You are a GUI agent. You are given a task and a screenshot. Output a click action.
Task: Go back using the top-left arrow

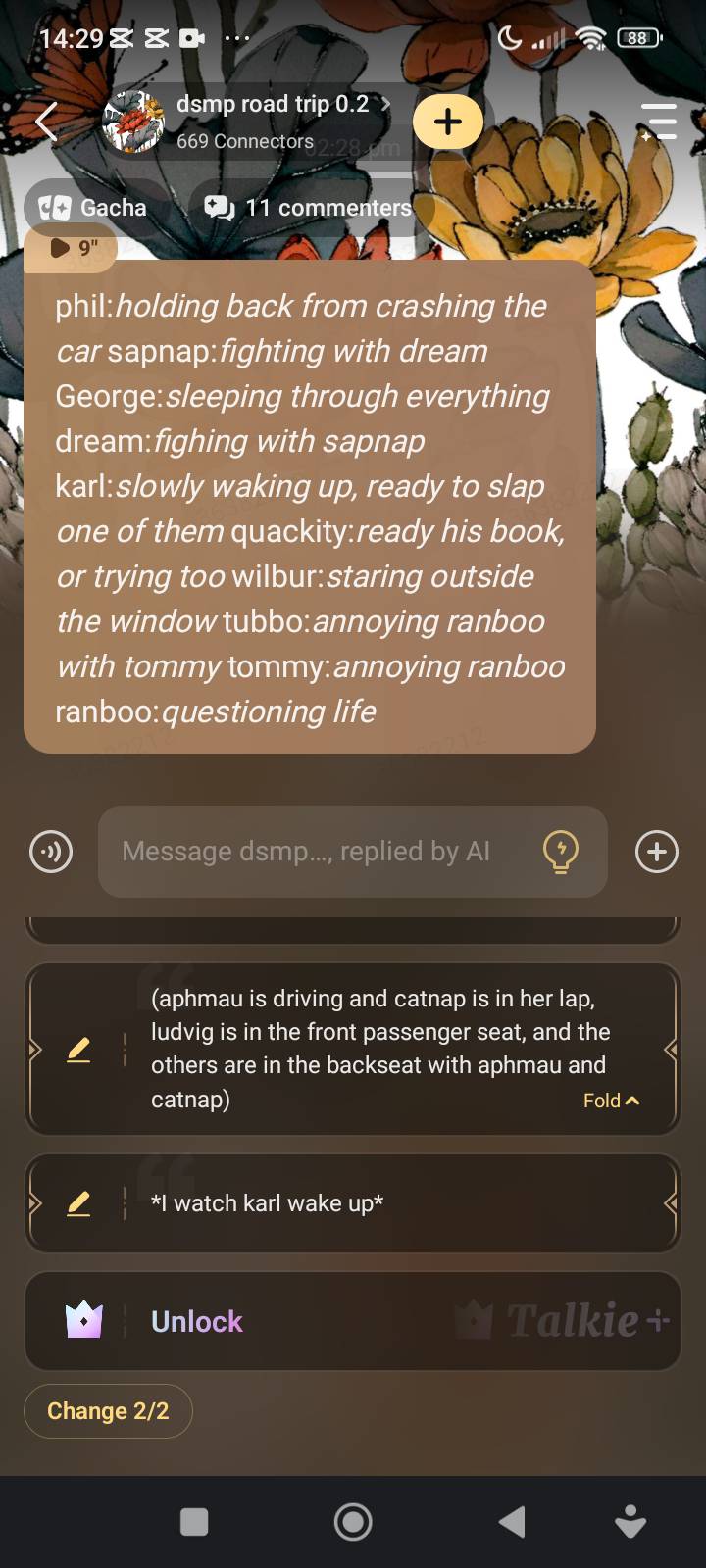point(47,122)
